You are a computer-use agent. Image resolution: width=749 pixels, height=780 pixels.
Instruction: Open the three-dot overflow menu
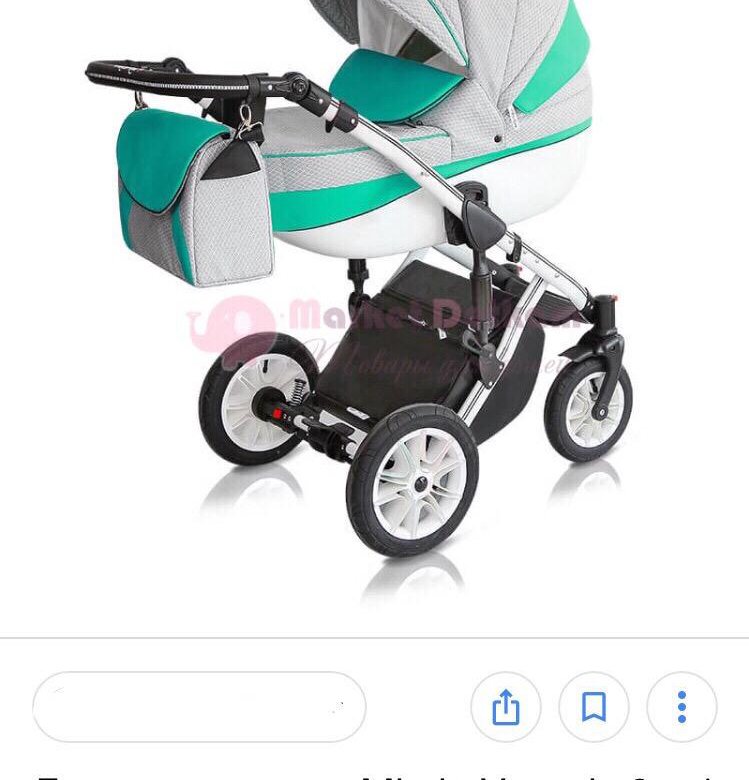coord(682,707)
